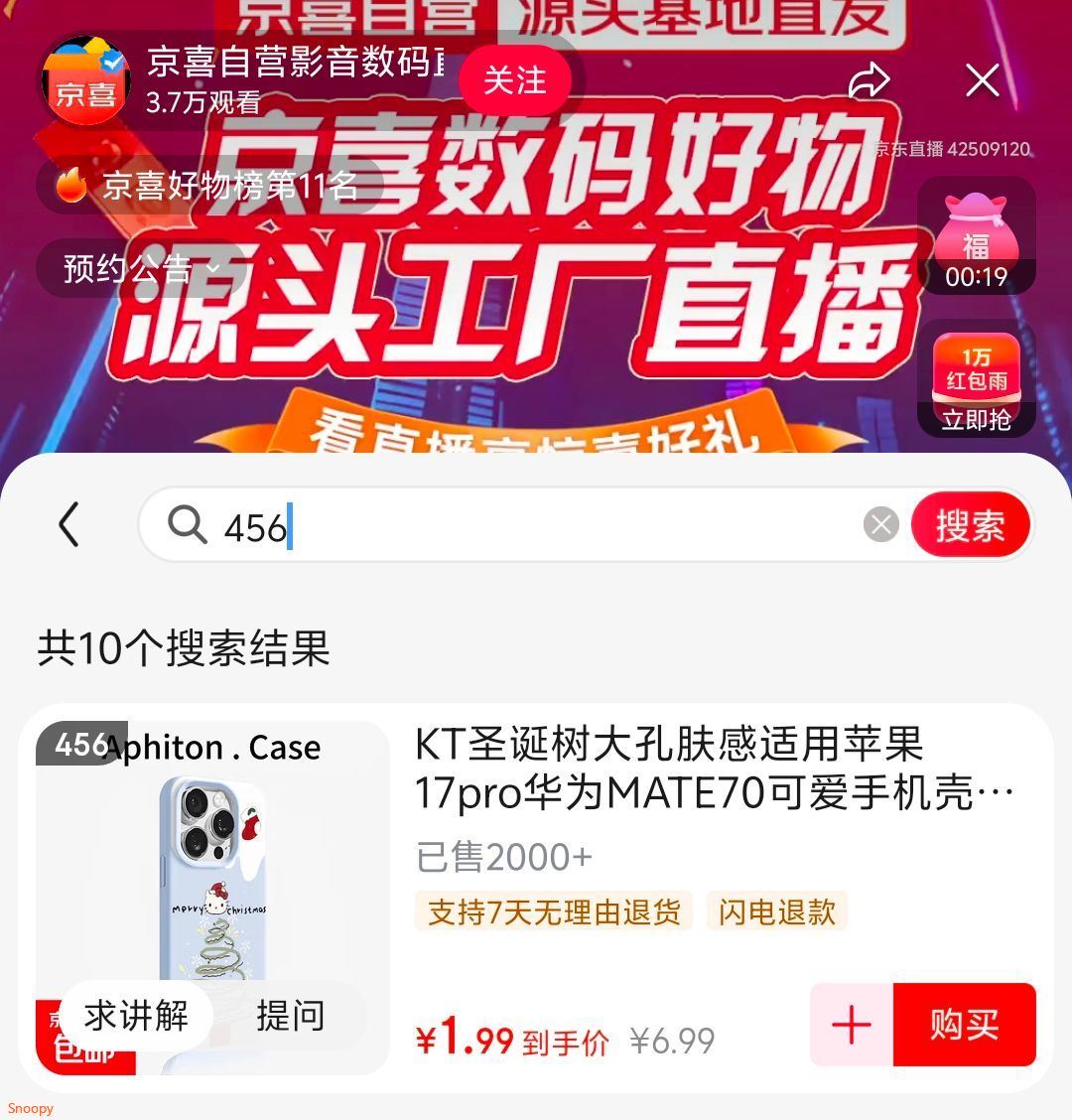1072x1120 pixels.
Task: Follow the 京喜自营 channel via 关注
Action: coord(514,81)
